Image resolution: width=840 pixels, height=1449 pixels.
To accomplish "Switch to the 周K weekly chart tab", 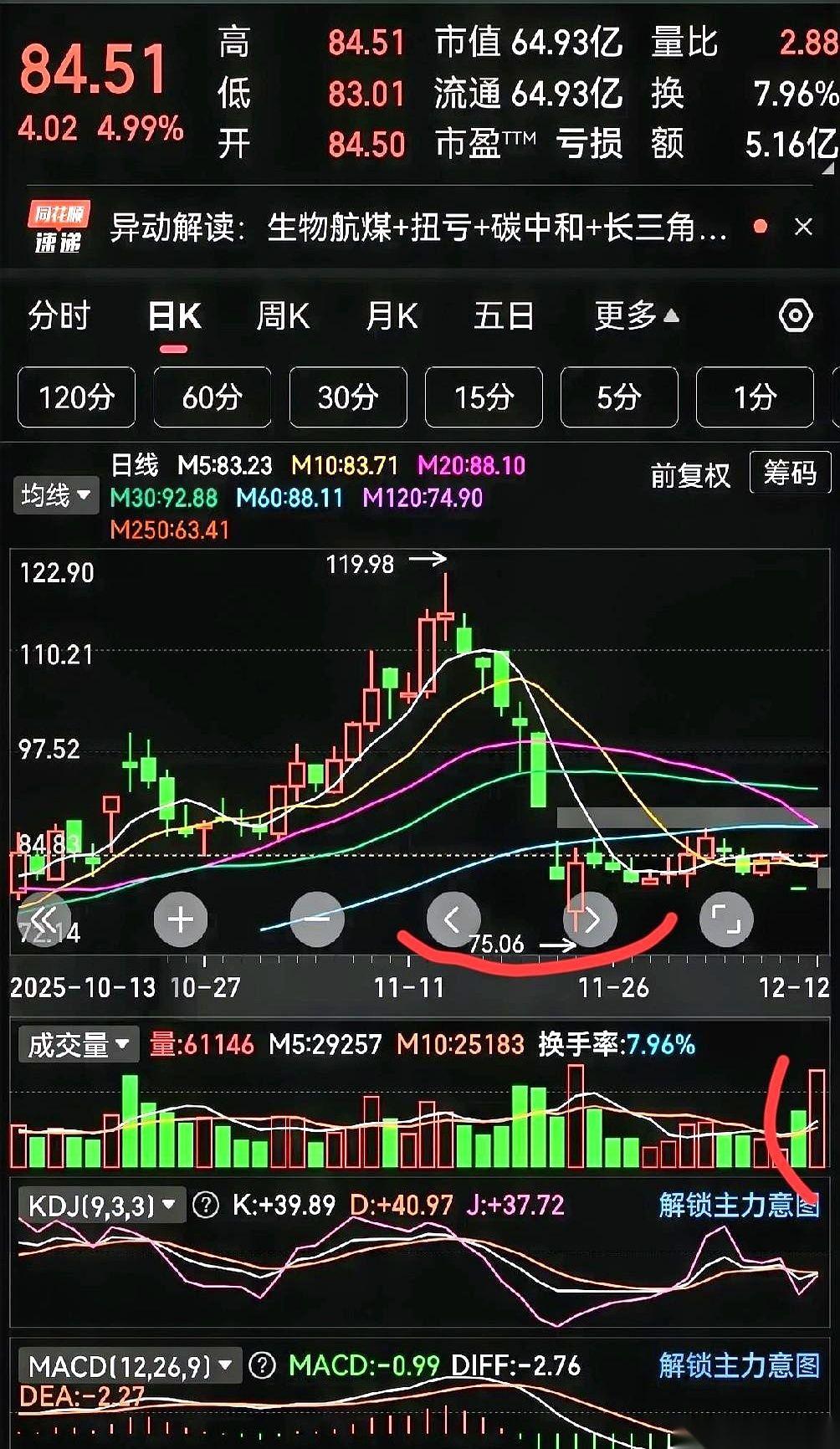I will 283,315.
